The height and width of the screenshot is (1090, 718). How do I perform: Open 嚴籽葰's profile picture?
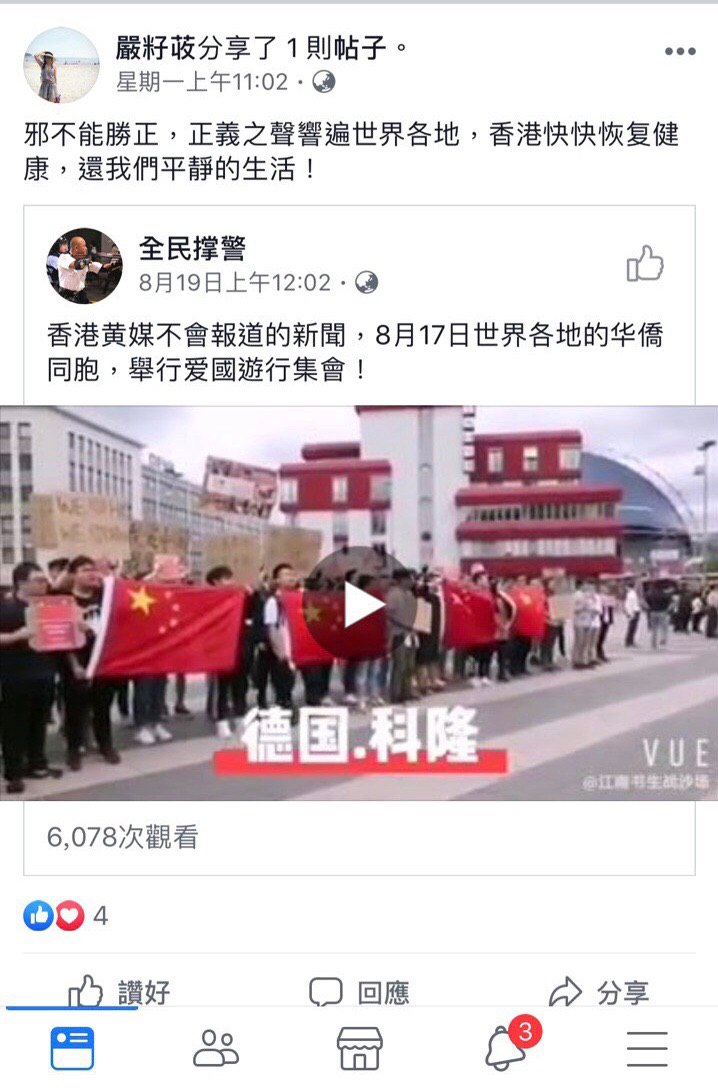coord(61,65)
